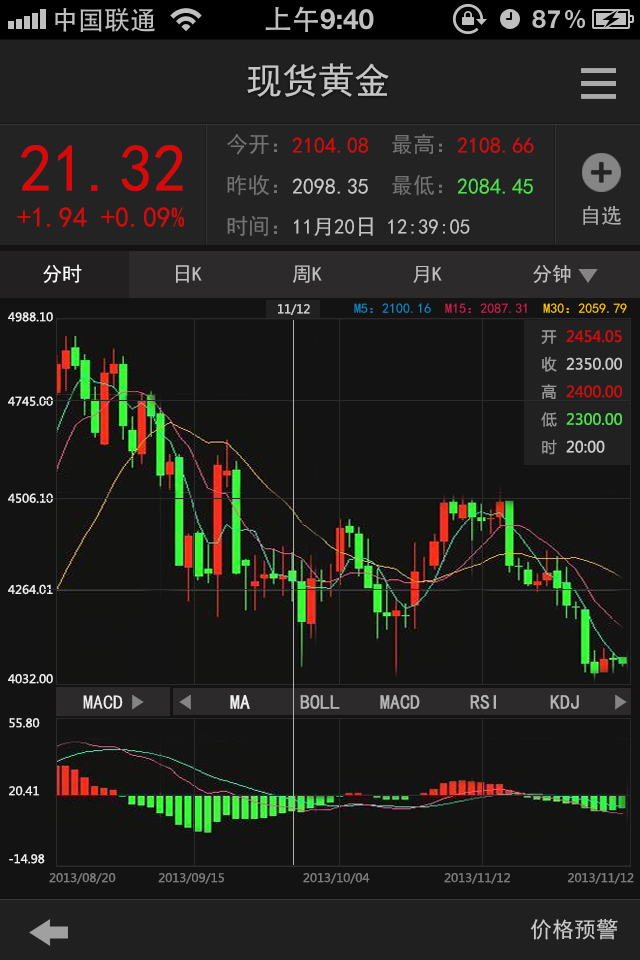Pick the KDJ indicator
640x960 pixels.
point(564,702)
